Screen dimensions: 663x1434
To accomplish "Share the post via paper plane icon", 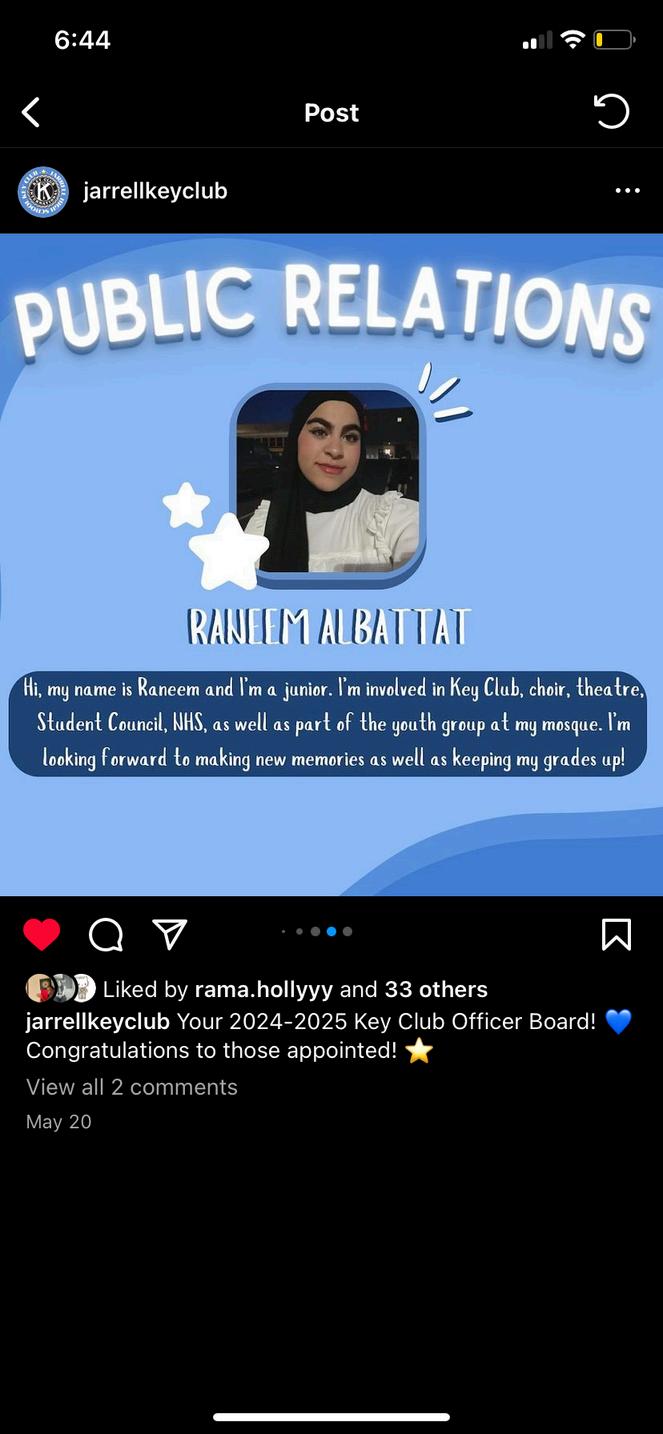I will [x=169, y=935].
